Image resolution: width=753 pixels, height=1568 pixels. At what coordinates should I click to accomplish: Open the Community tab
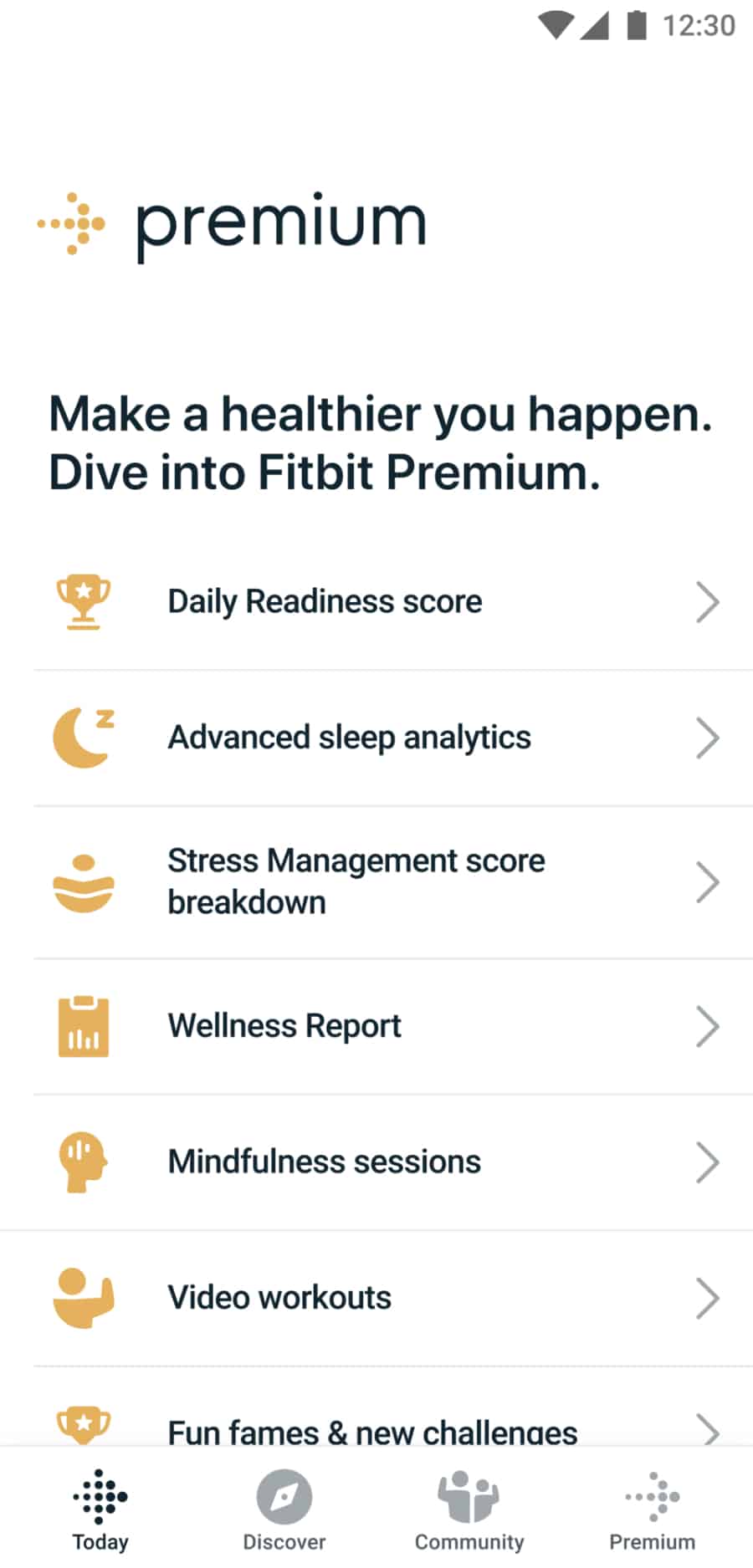pyautogui.click(x=469, y=1509)
